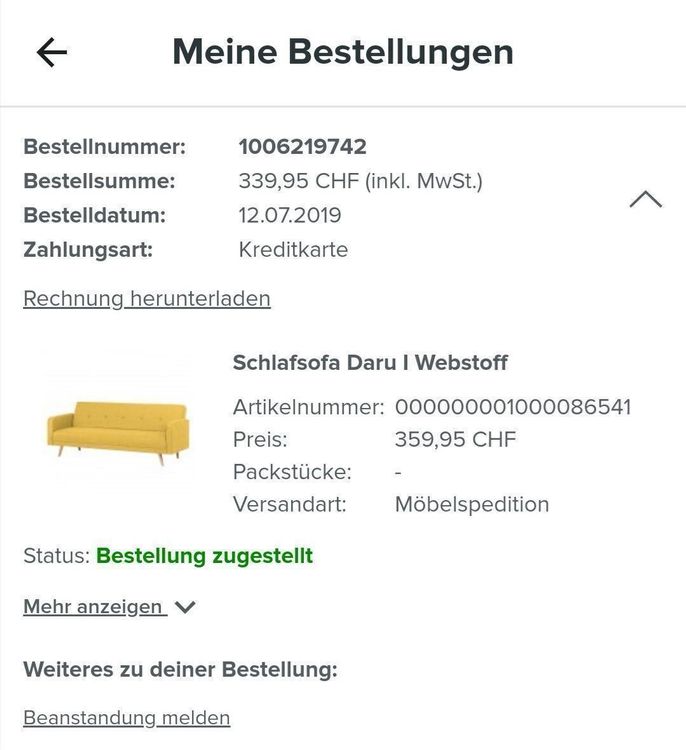The height and width of the screenshot is (750, 686).
Task: Tap Rechnung herunterladen link
Action: pos(147,298)
